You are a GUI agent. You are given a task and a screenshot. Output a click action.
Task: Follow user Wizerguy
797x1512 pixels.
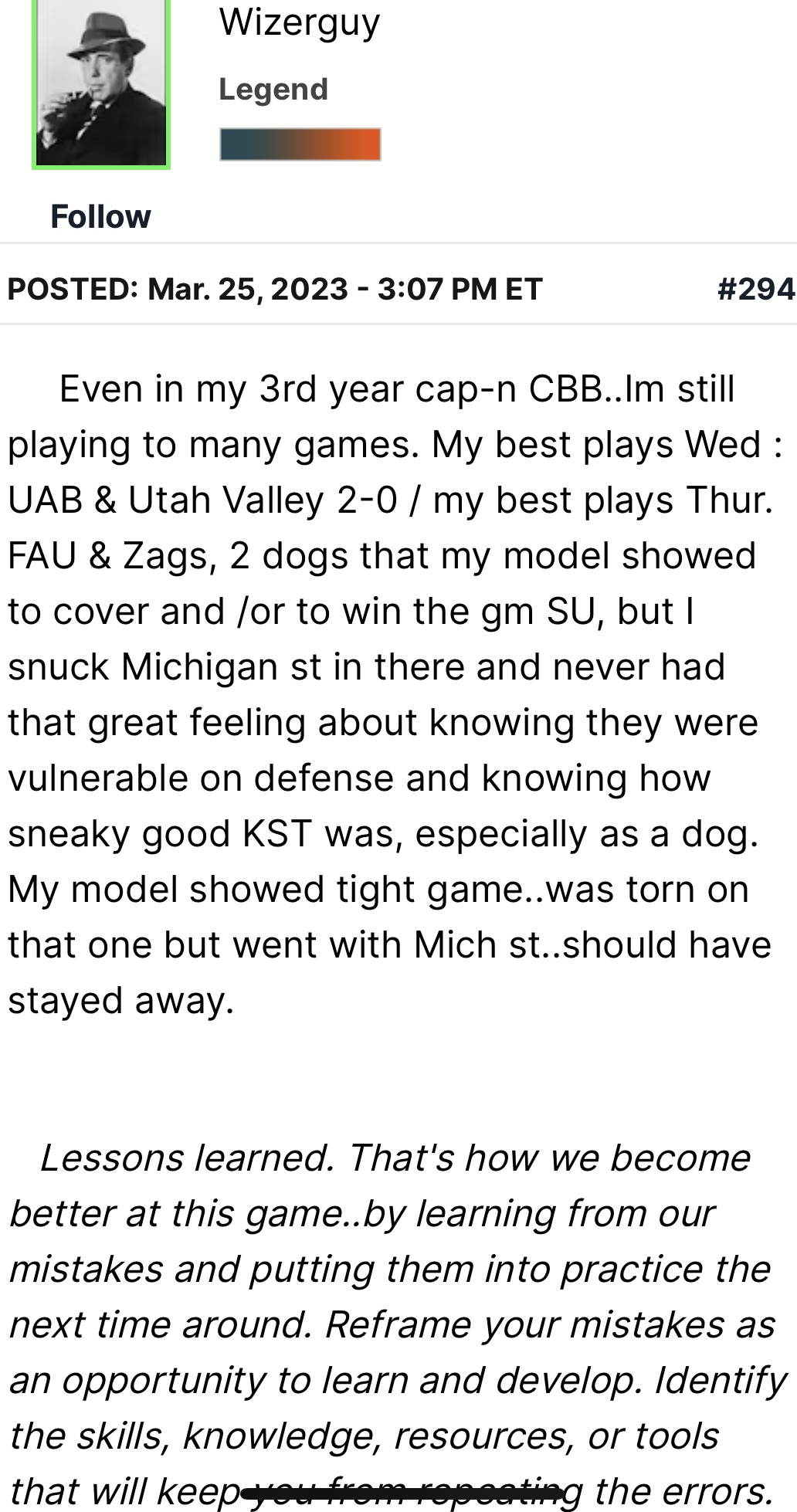coord(100,217)
